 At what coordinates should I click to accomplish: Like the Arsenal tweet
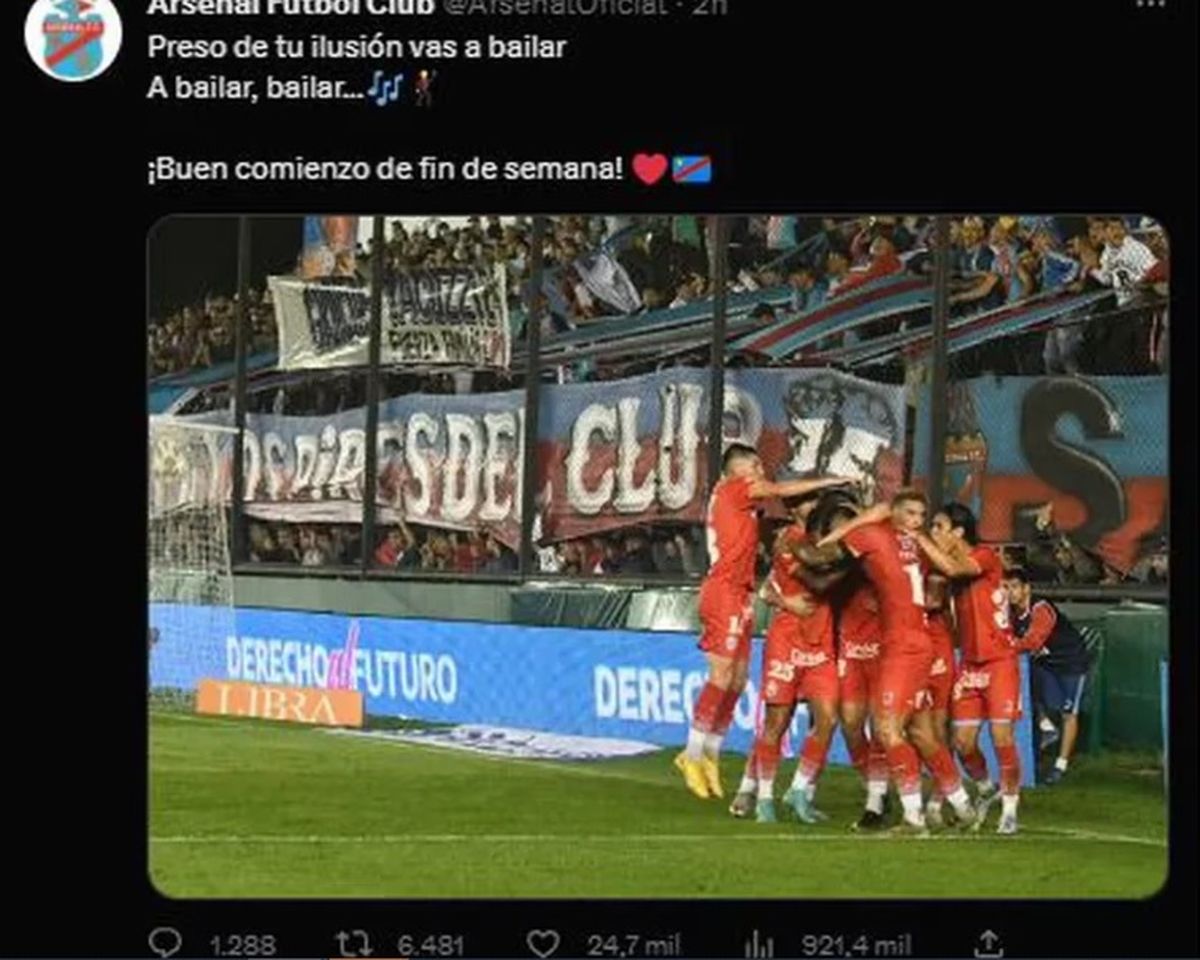[543, 943]
